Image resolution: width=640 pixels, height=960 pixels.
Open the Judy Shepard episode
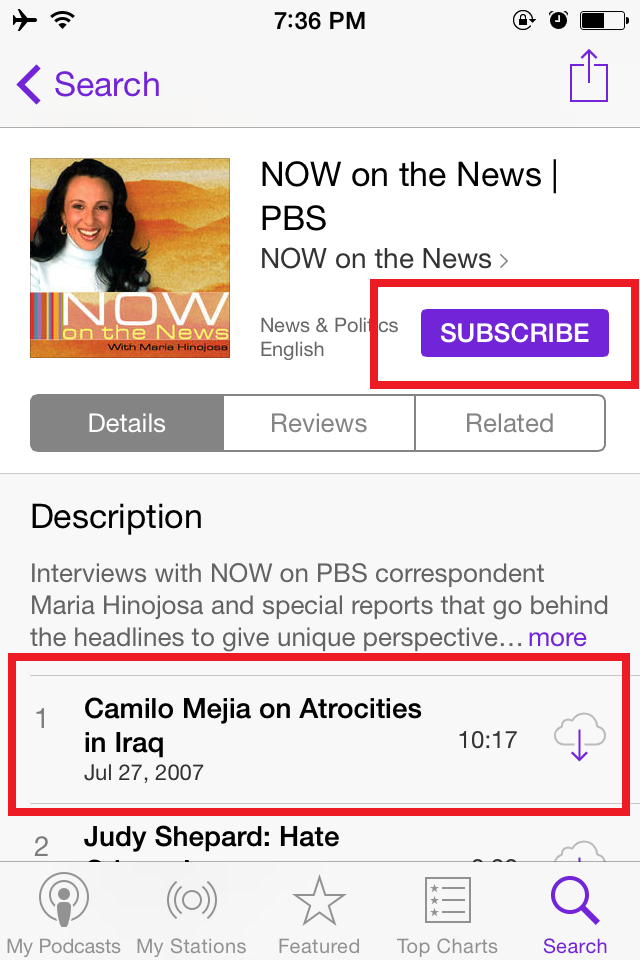point(211,838)
